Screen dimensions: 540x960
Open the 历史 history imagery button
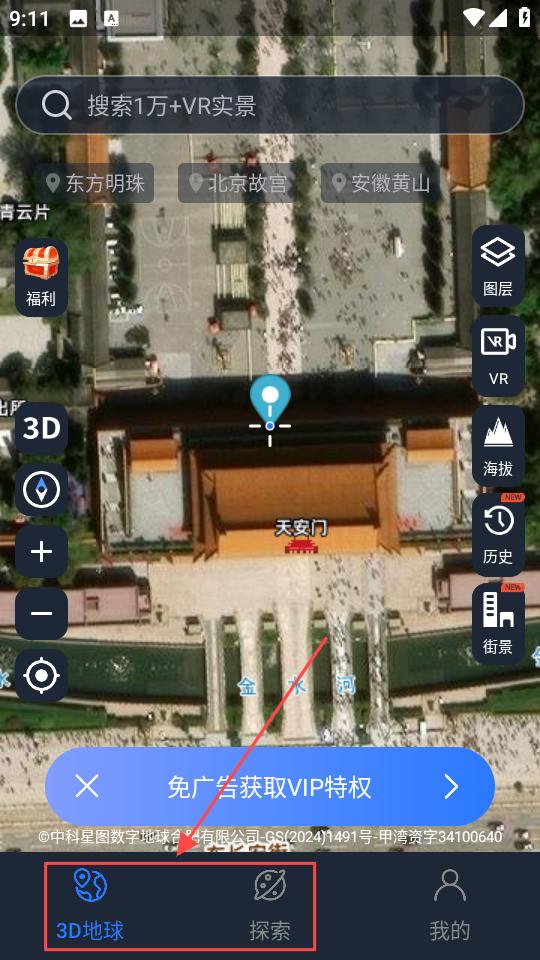click(x=498, y=535)
